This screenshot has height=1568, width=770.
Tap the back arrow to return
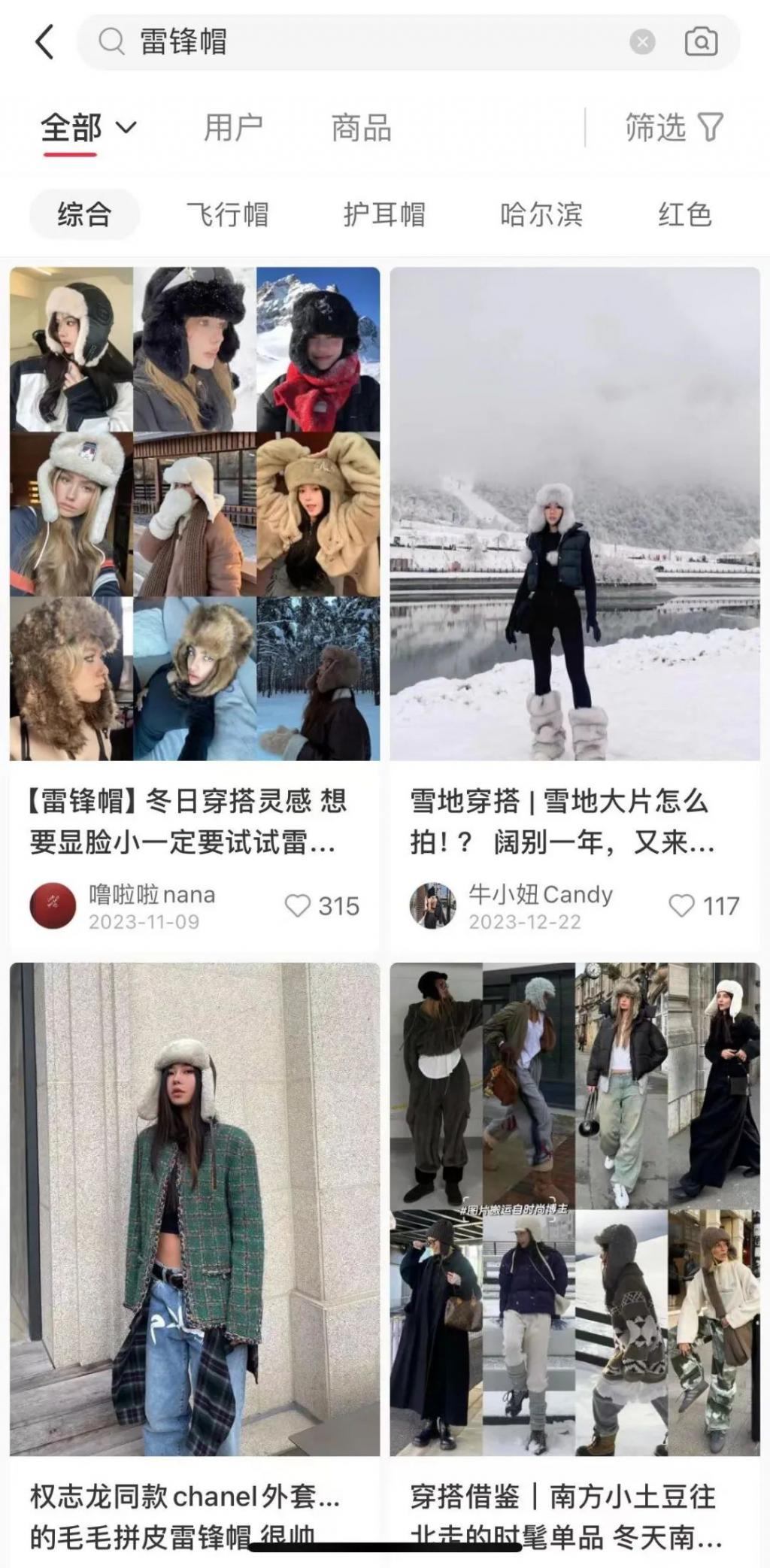tap(45, 41)
